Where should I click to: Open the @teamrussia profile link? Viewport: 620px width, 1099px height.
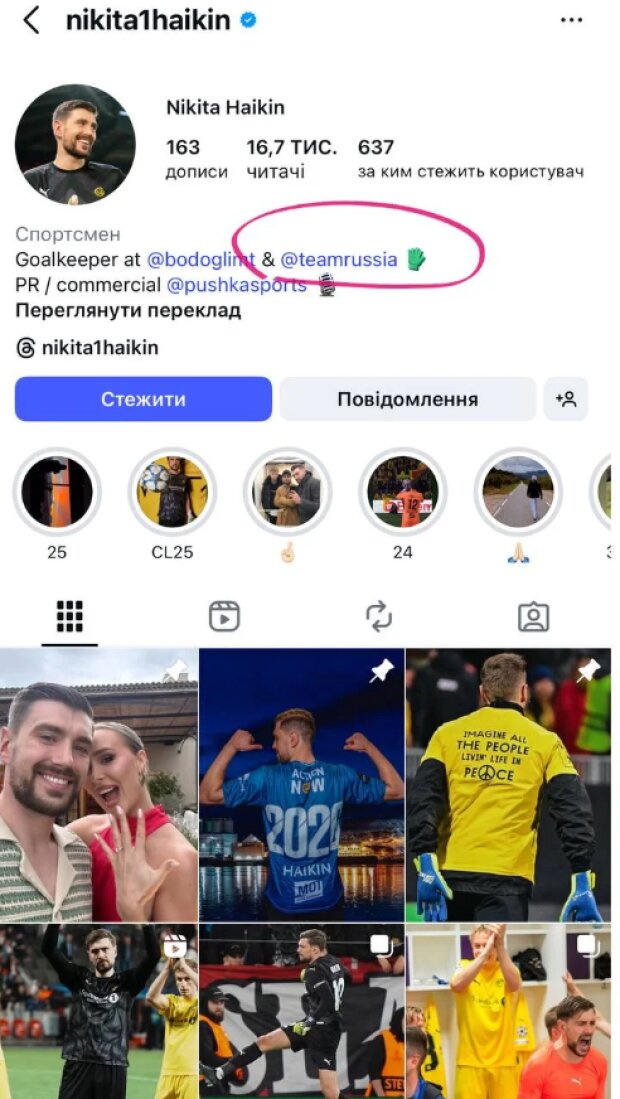[x=338, y=260]
